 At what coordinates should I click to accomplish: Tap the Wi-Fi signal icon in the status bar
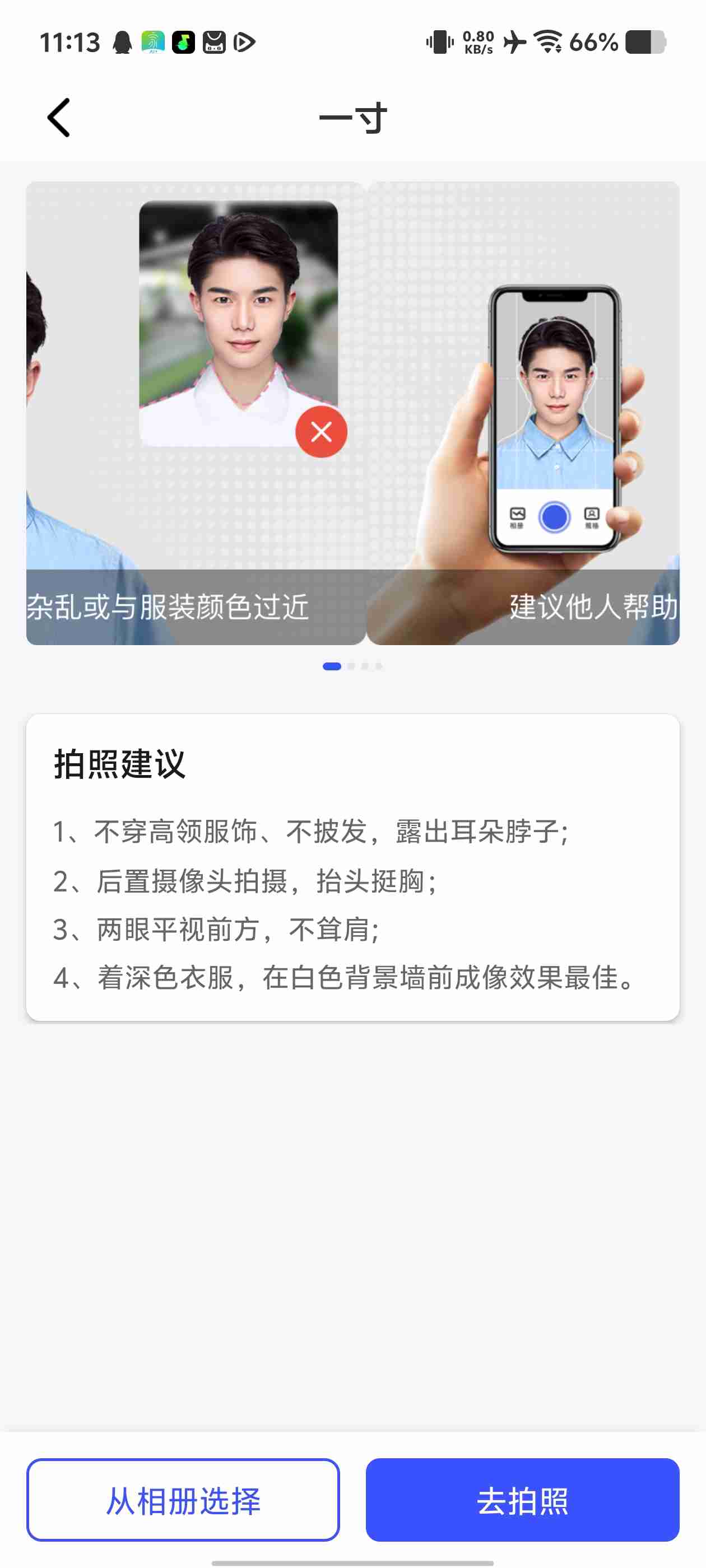pyautogui.click(x=547, y=43)
